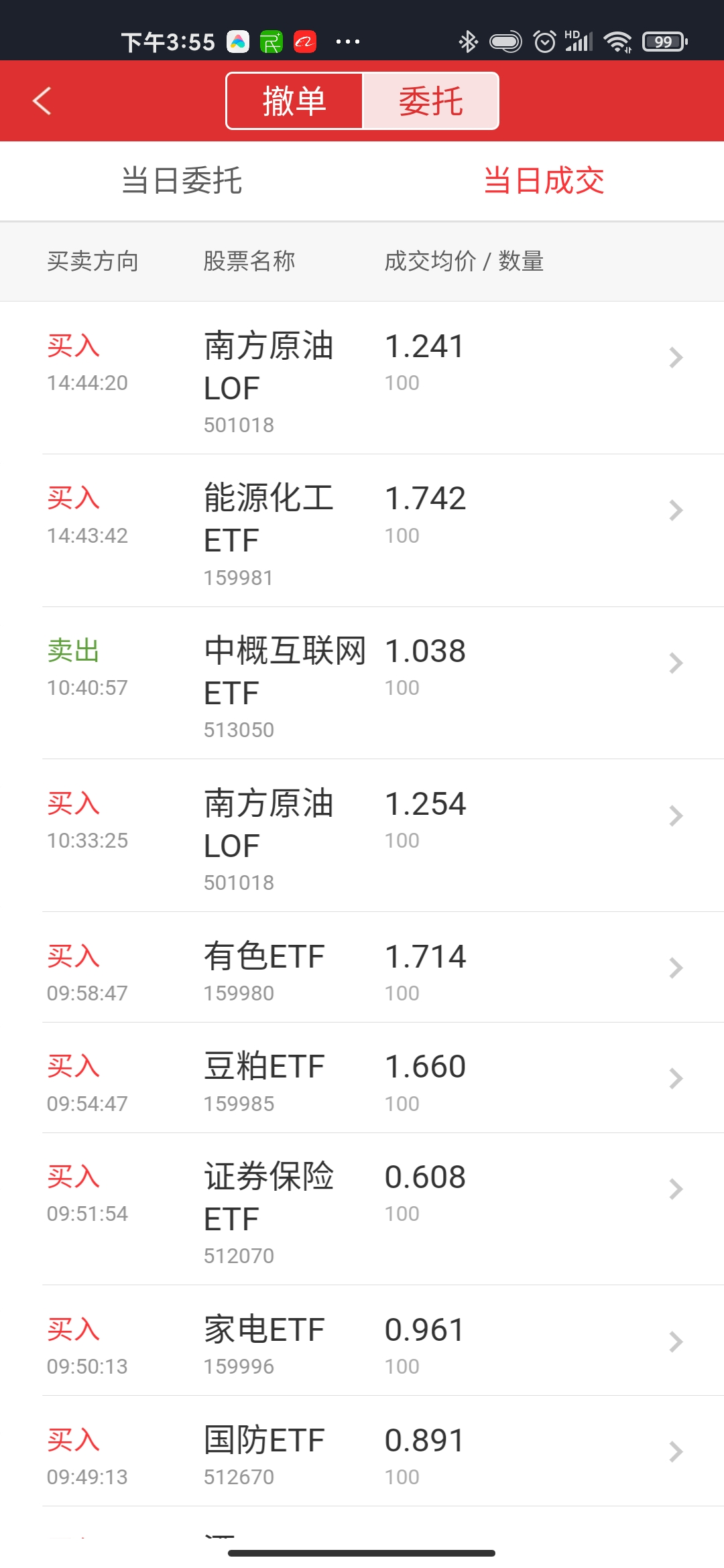The image size is (724, 1568).
Task: Open the 能源化工ETF trade record
Action: [362, 530]
